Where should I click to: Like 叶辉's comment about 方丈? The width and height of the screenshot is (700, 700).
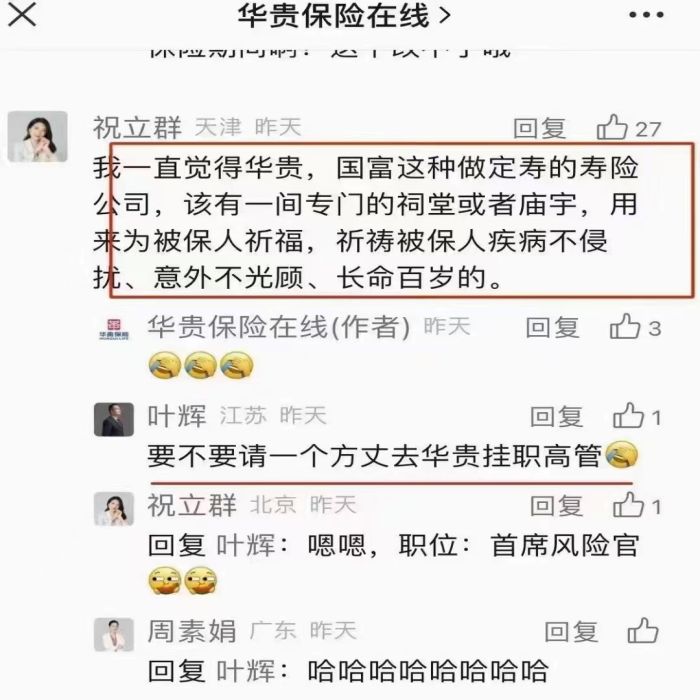click(x=629, y=415)
